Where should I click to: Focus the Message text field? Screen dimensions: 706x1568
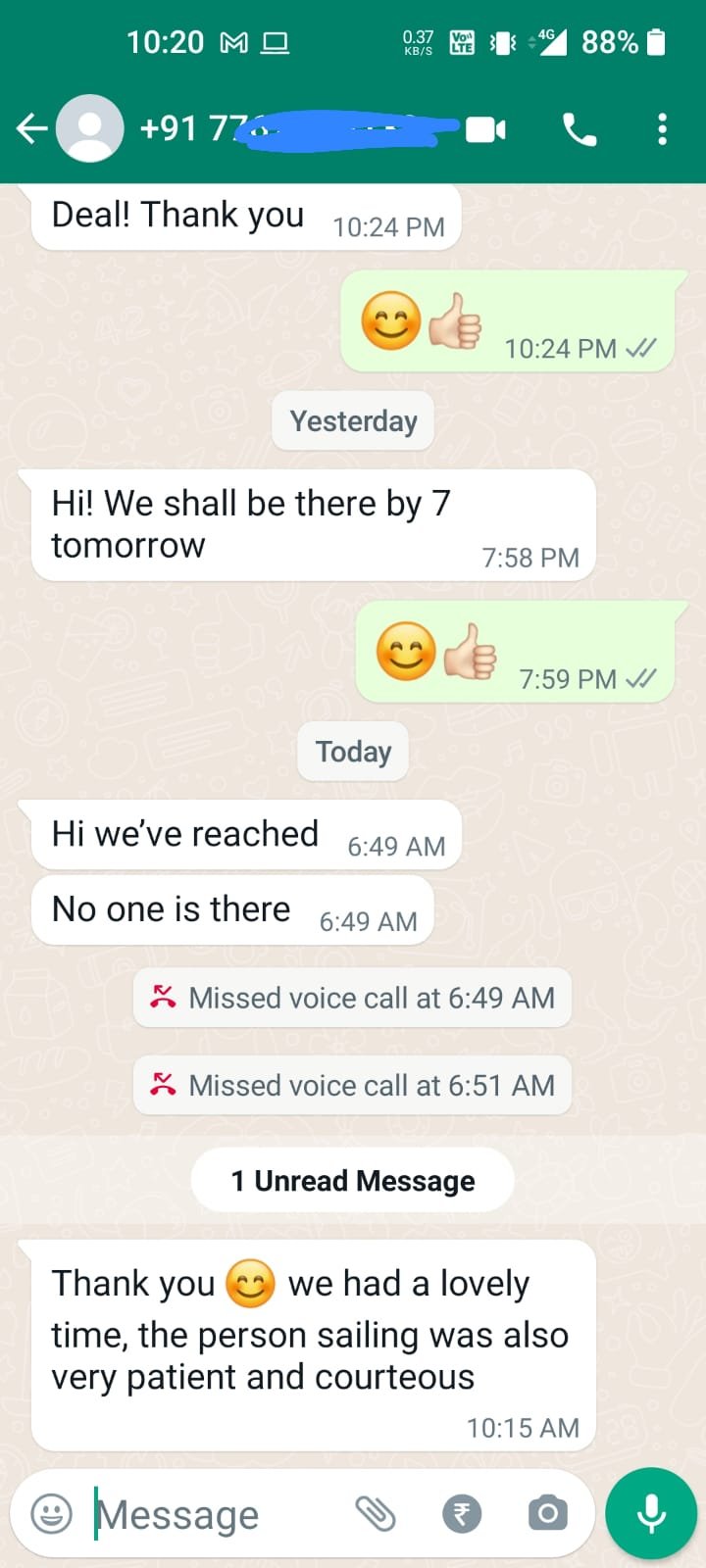(216, 1514)
